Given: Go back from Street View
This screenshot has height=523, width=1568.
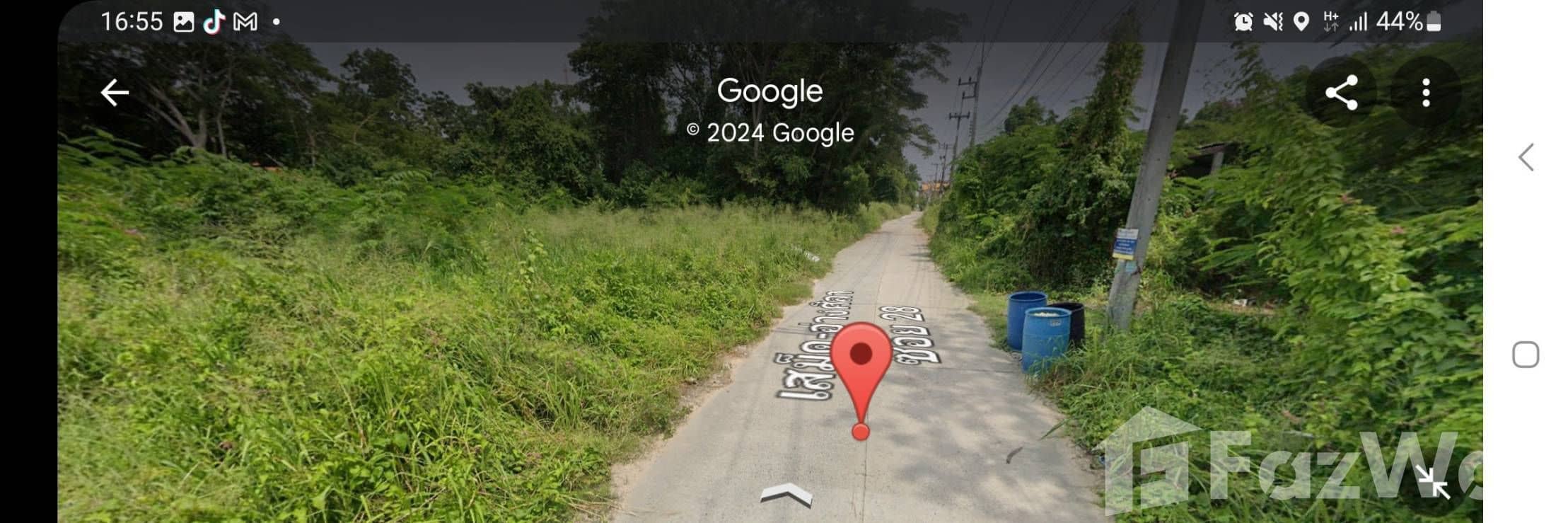Looking at the screenshot, I should (115, 93).
